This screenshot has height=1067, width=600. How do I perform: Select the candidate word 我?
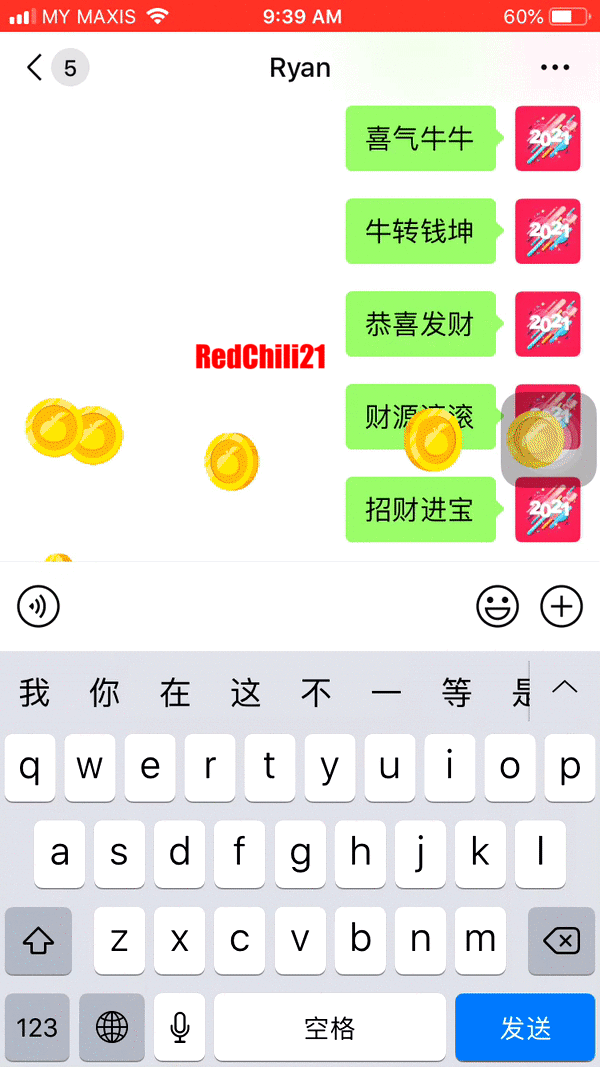pos(35,692)
